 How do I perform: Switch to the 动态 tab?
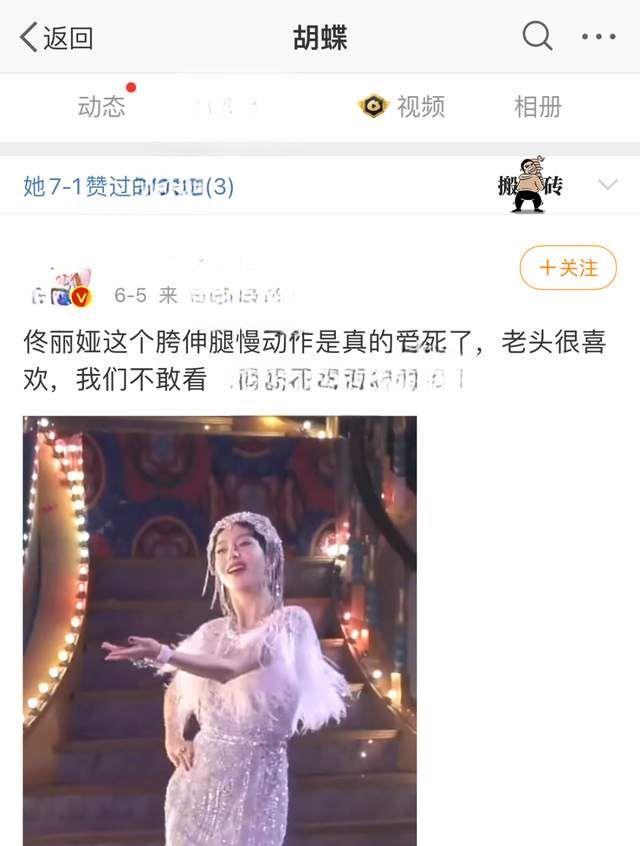coord(102,106)
